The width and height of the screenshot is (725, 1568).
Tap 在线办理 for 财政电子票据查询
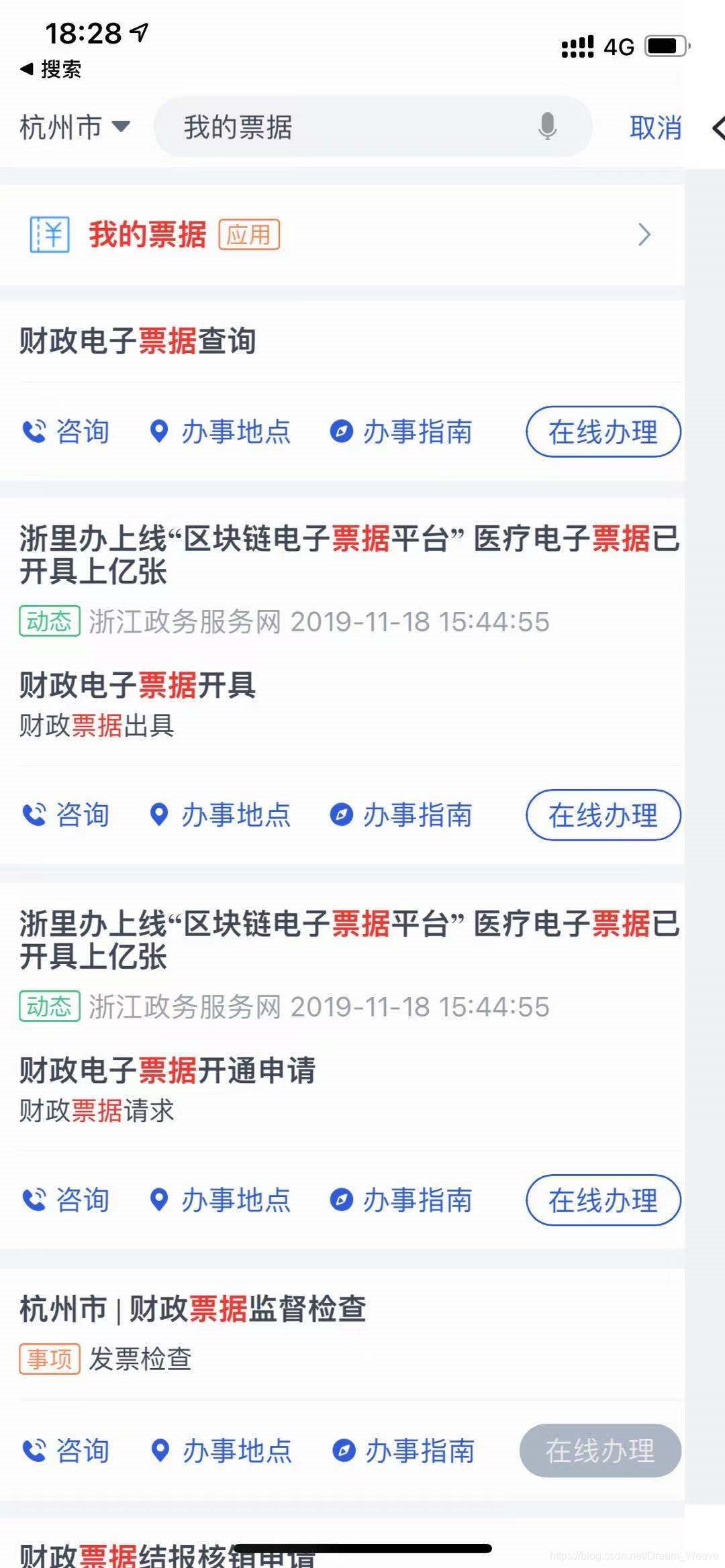click(602, 431)
